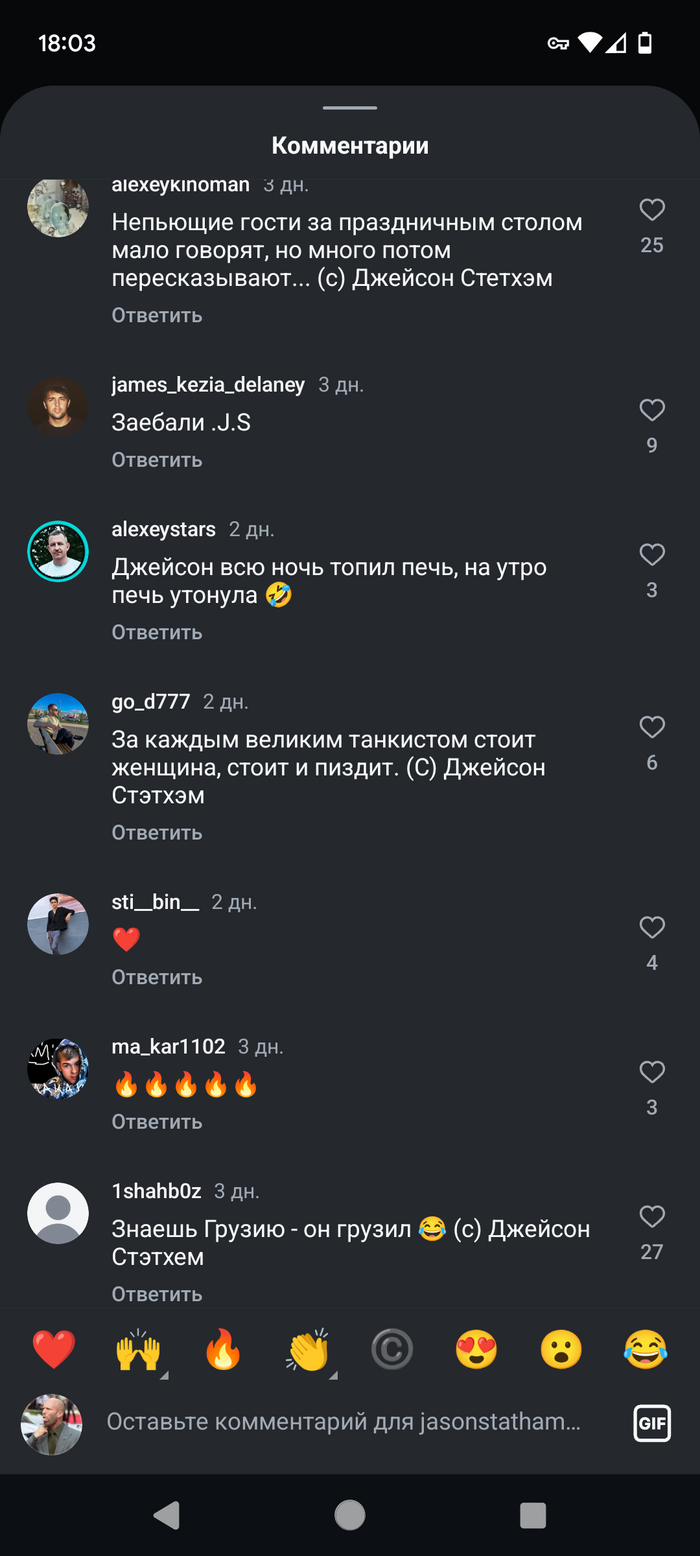
Task: Like james_kezia_delaney's comment
Action: pos(652,410)
